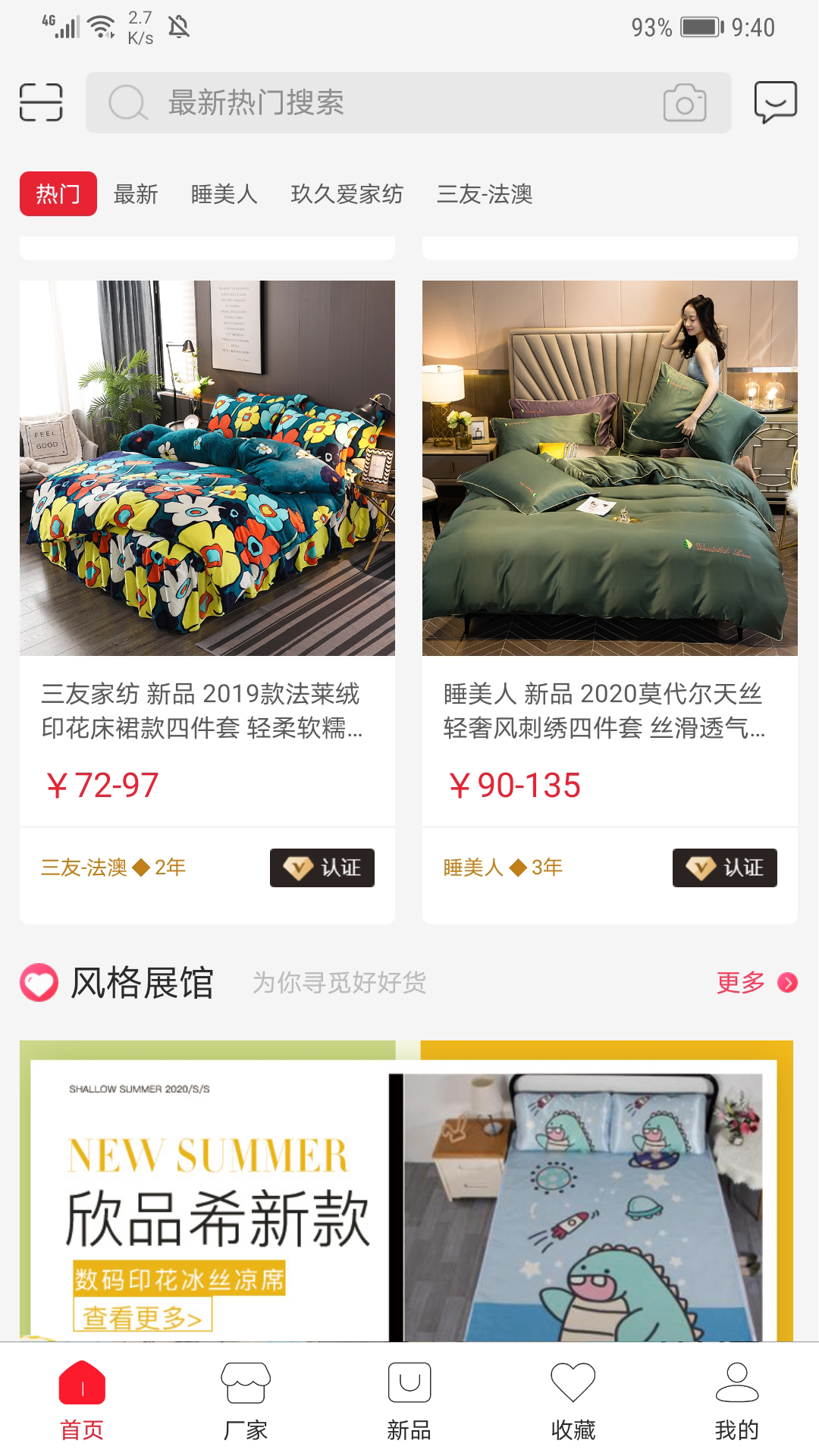This screenshot has width=819, height=1456.
Task: Tap the 最新热门搜索 search box
Action: 379,103
